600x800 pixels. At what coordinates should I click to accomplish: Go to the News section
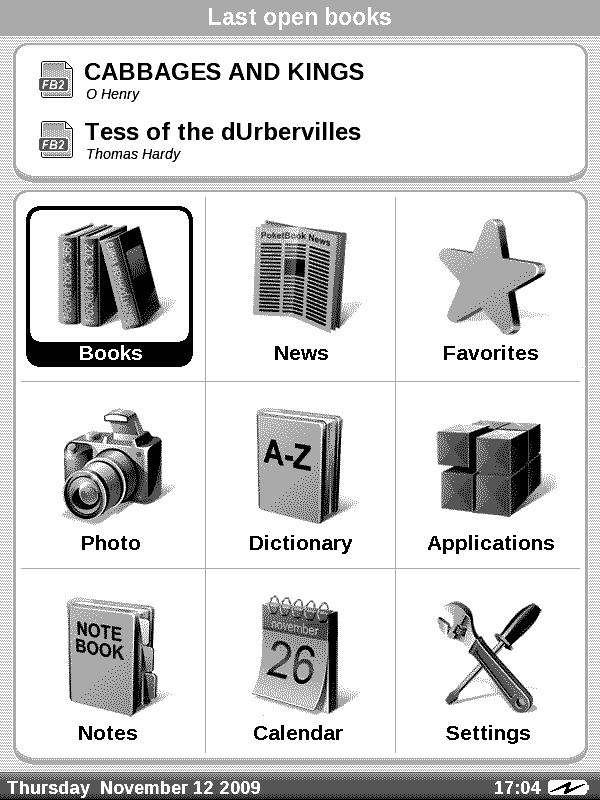300,287
